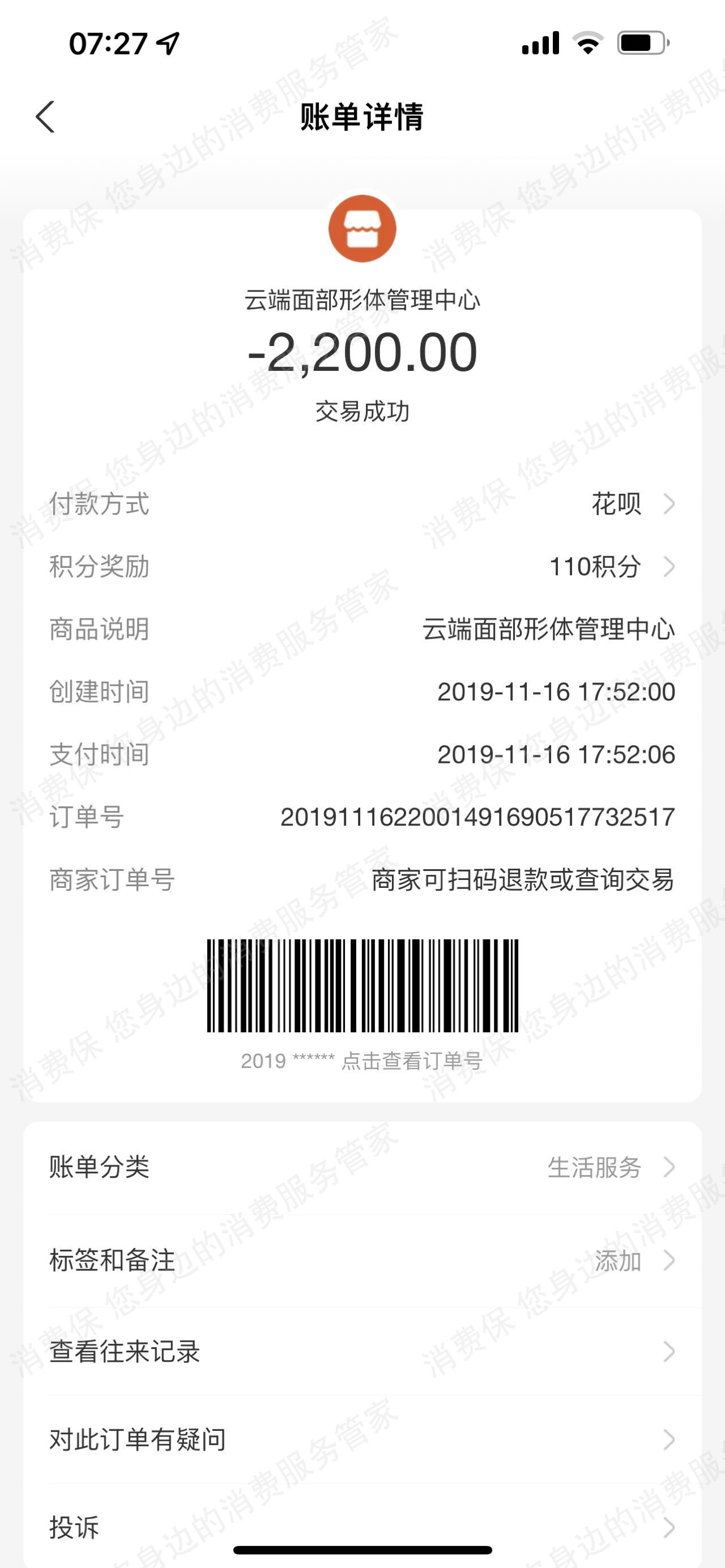
Task: Open the 云端面部形体管理中心 merchant icon
Action: click(x=362, y=229)
